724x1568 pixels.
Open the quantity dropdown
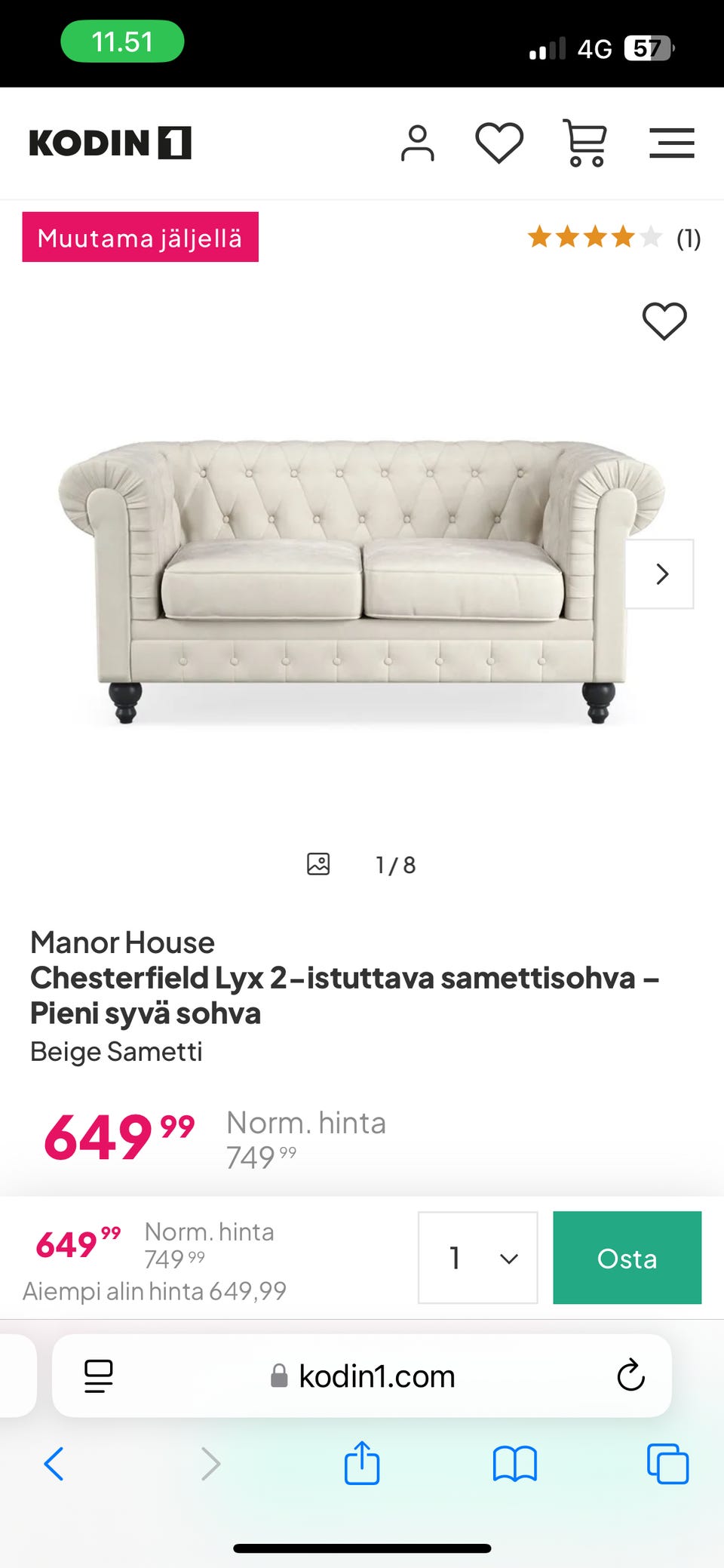[478, 1258]
